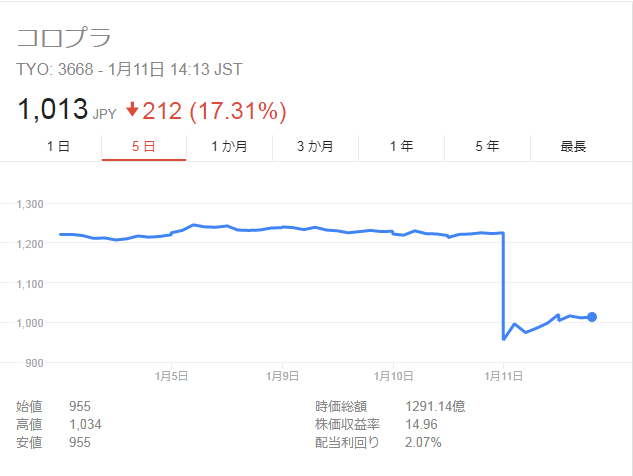633x476 pixels.
Task: Show the 1か月 price chart
Action: coord(229,146)
